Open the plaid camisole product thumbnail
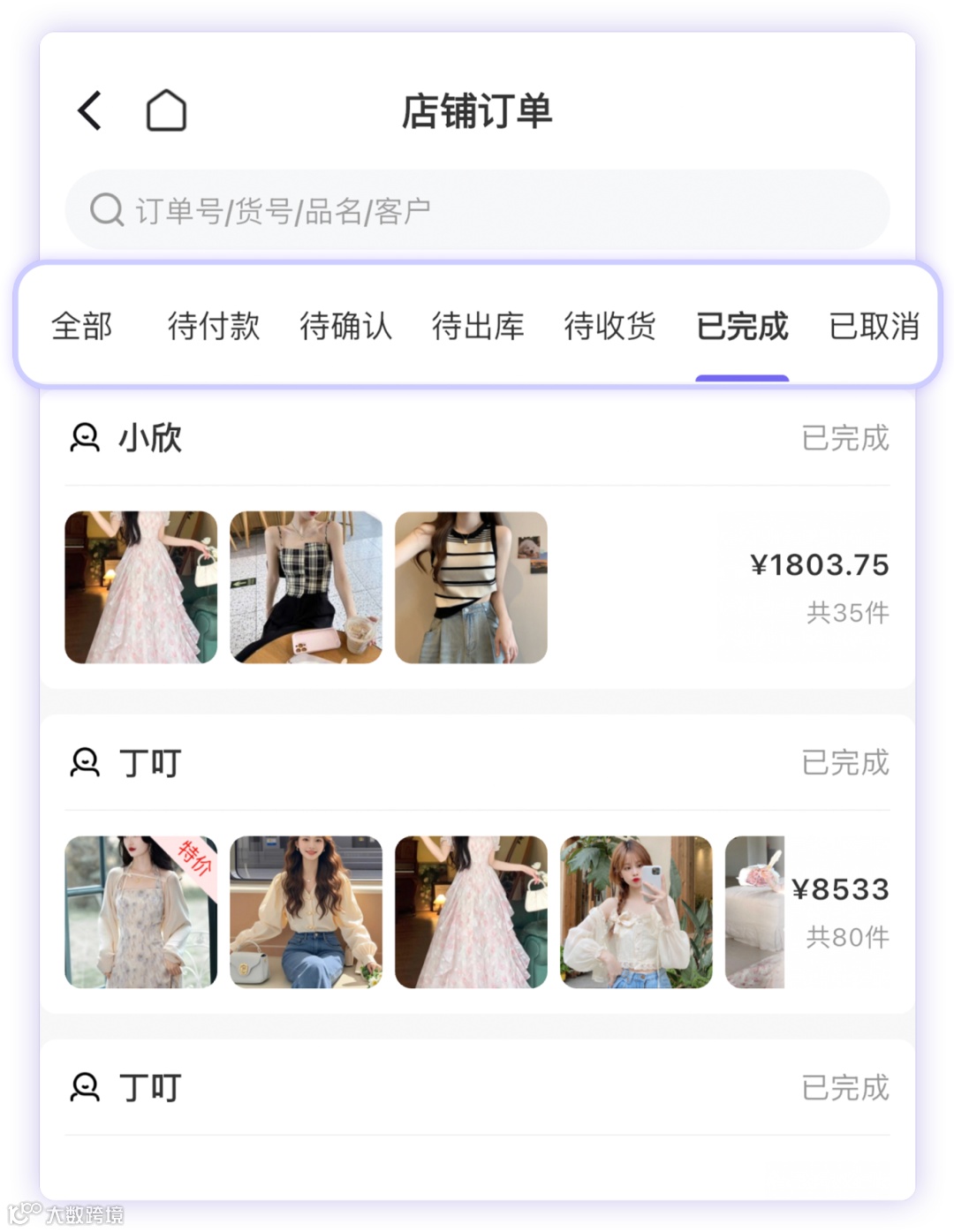 pyautogui.click(x=305, y=586)
